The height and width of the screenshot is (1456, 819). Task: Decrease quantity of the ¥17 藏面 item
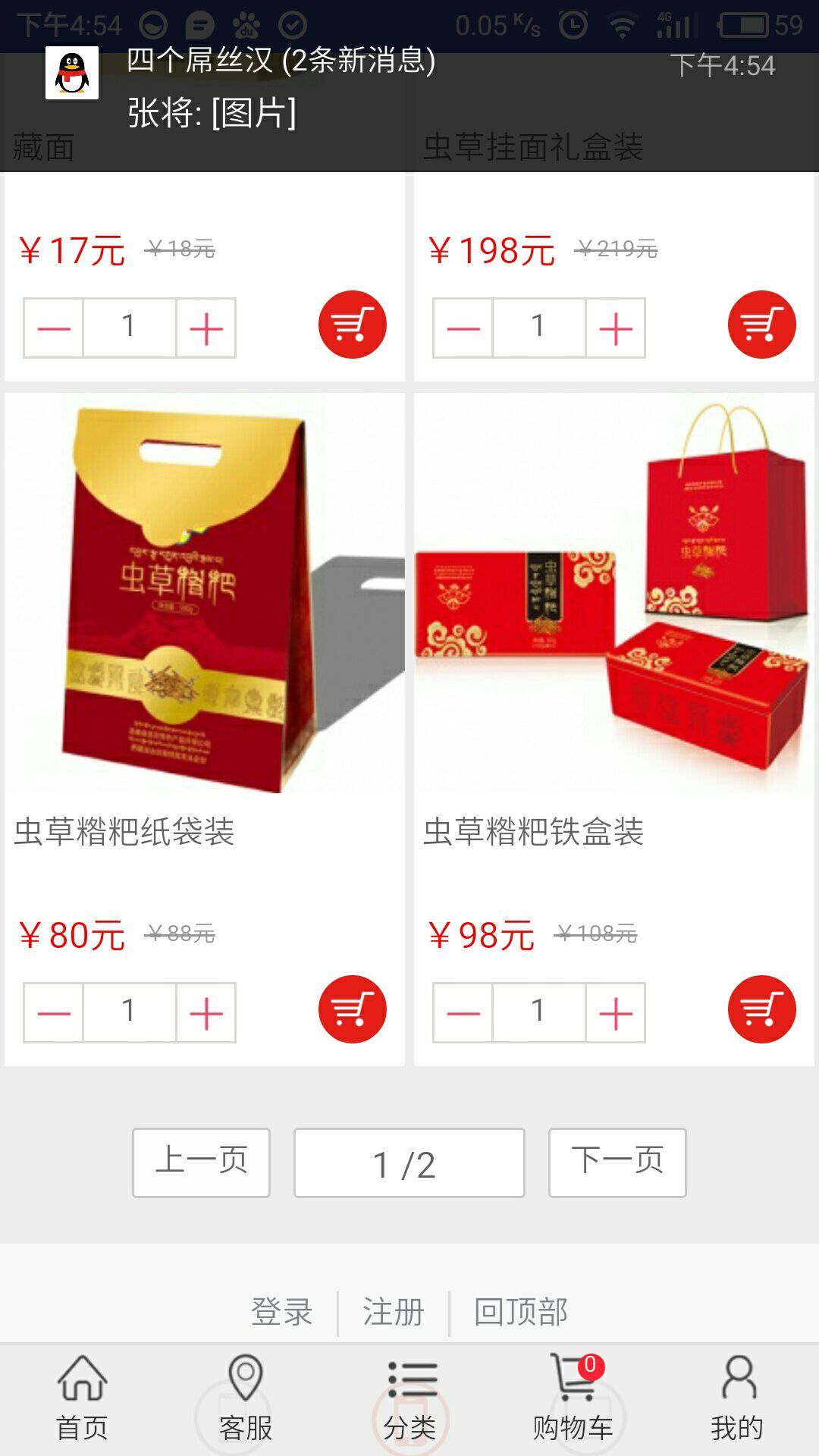click(x=54, y=328)
